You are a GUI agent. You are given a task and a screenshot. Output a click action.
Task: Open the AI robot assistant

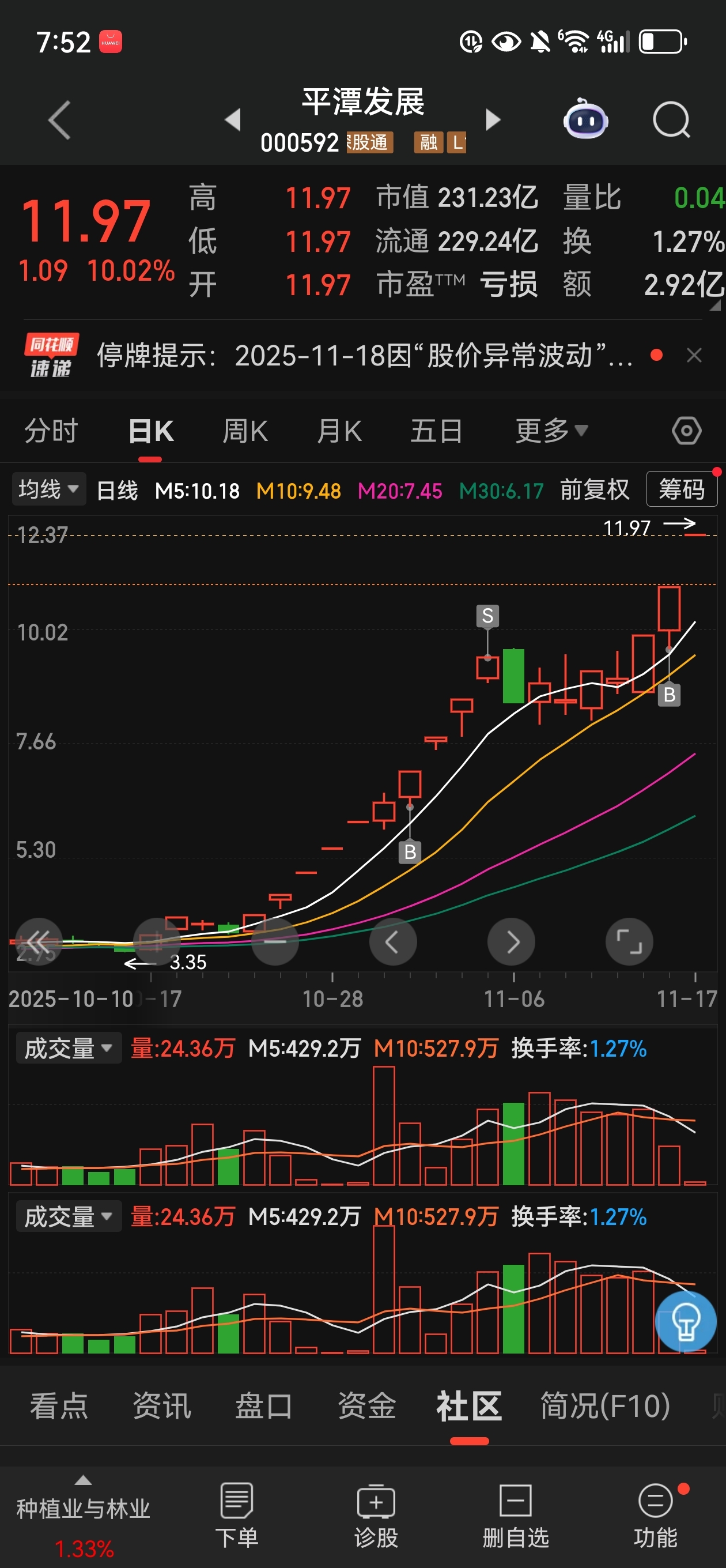pos(585,120)
